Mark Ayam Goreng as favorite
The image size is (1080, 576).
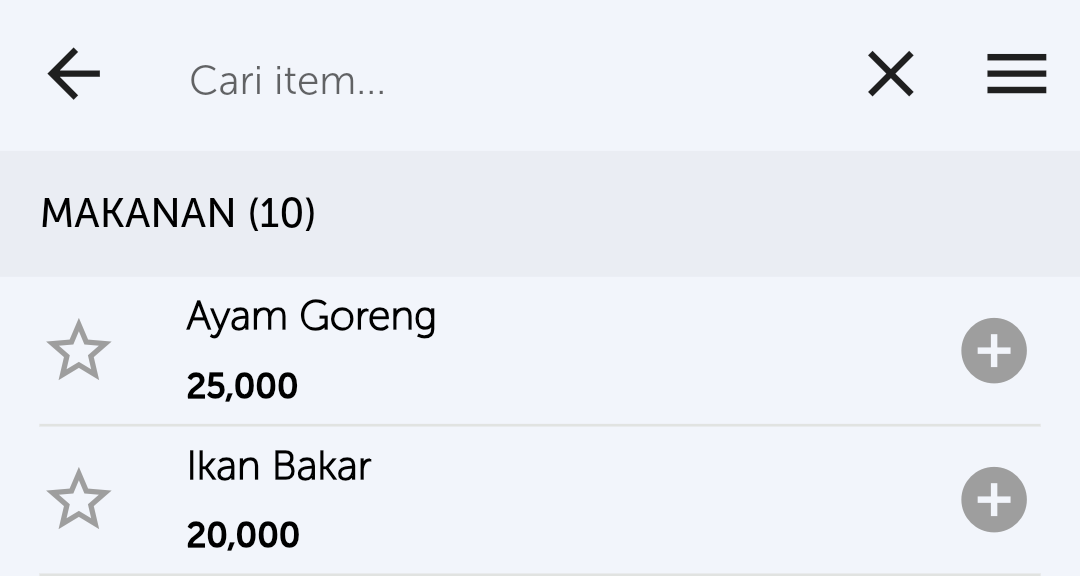click(78, 351)
